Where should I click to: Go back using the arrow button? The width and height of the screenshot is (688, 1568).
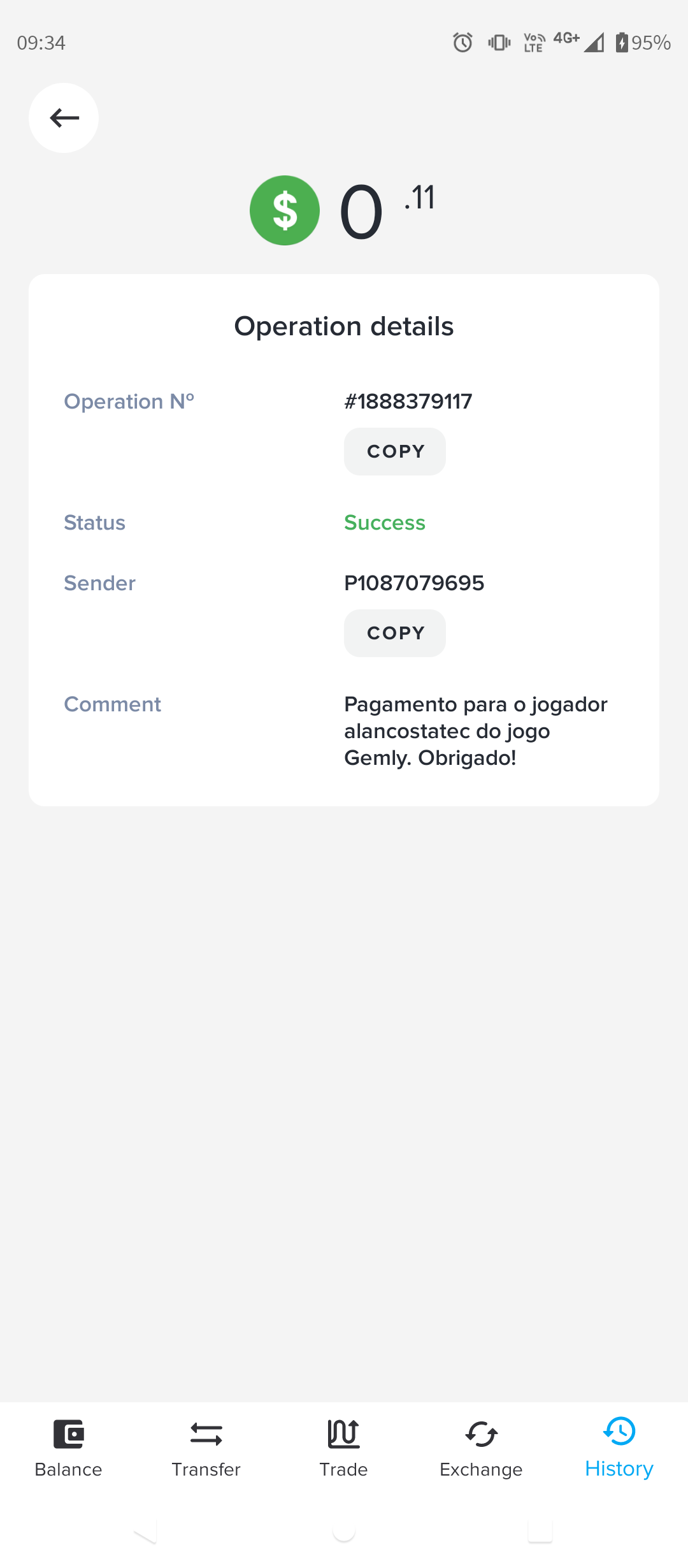tap(64, 118)
